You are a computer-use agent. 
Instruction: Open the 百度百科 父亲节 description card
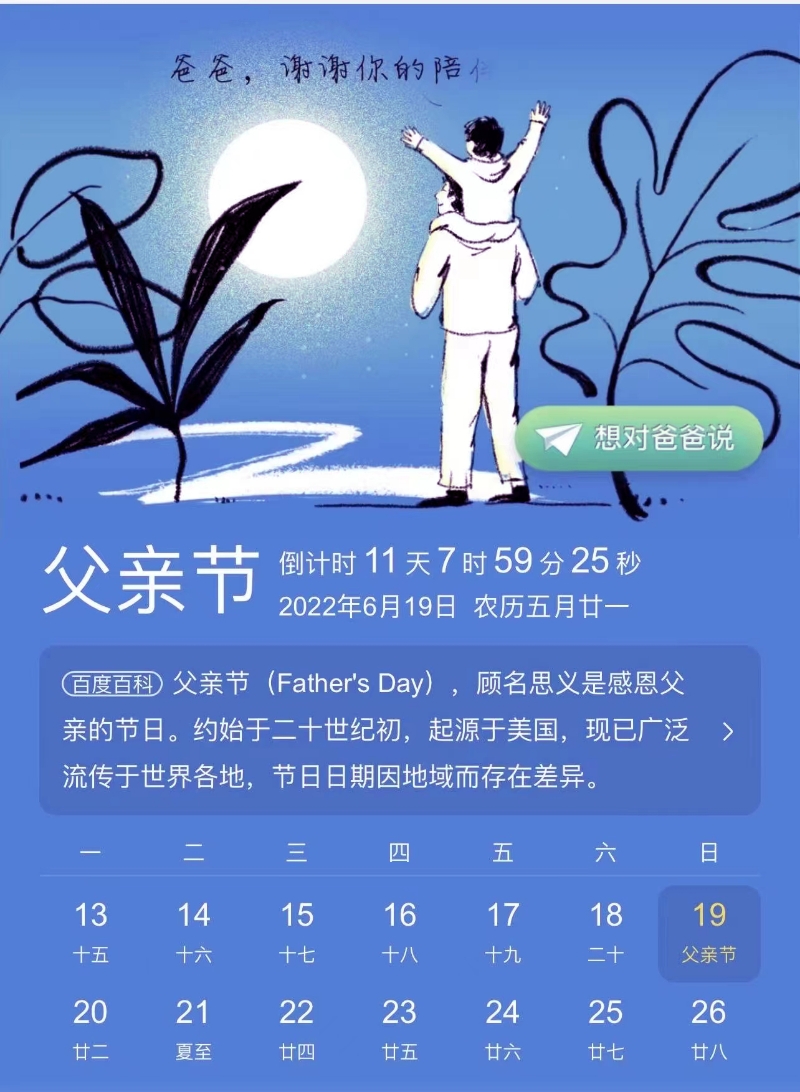[x=400, y=731]
